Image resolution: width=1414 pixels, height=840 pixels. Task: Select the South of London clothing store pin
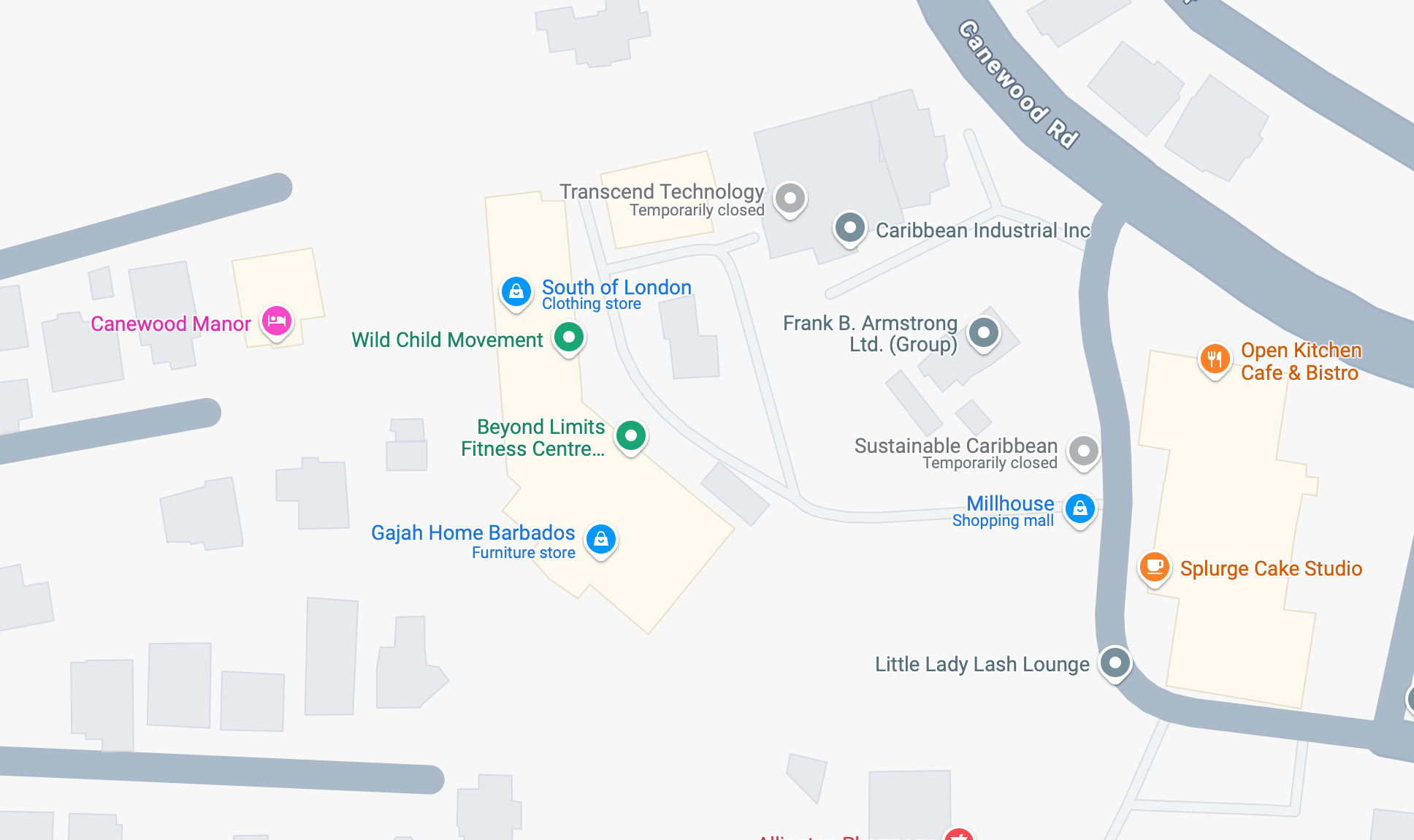point(516,291)
